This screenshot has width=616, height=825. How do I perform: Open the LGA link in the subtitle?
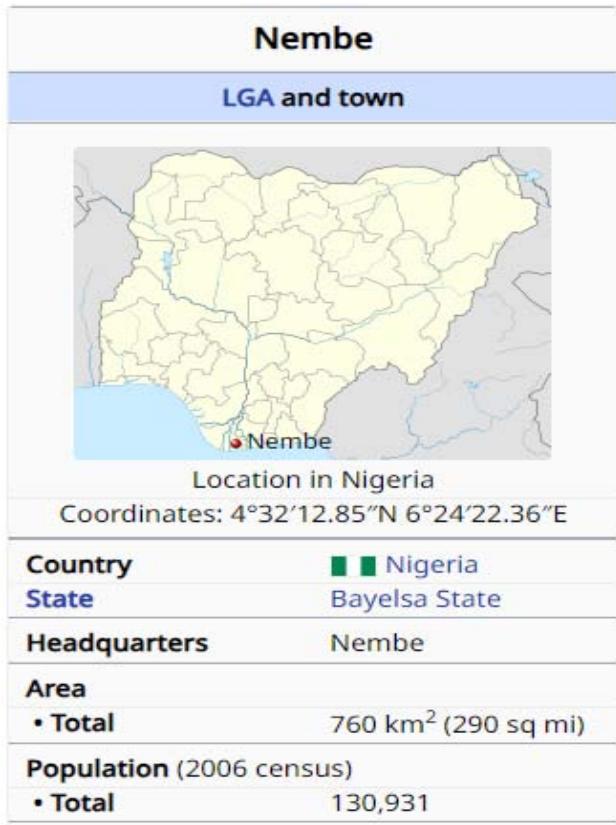pyautogui.click(x=253, y=98)
